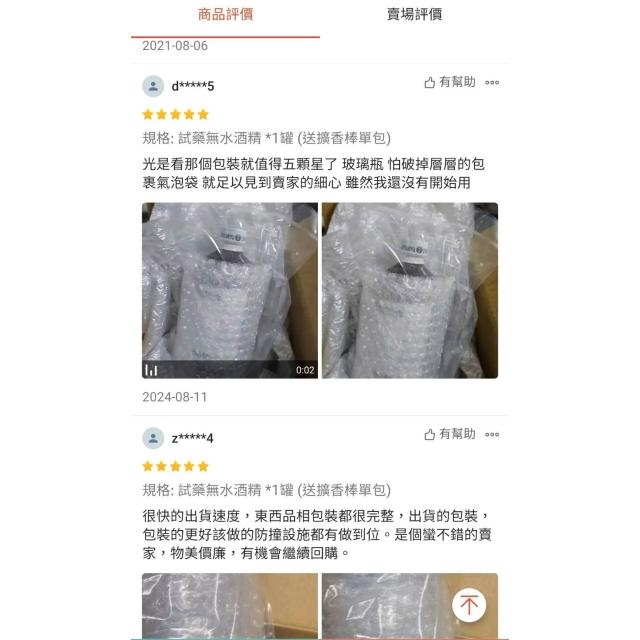The image size is (640, 640).
Task: Play the video in d*****5's review
Action: tap(229, 290)
